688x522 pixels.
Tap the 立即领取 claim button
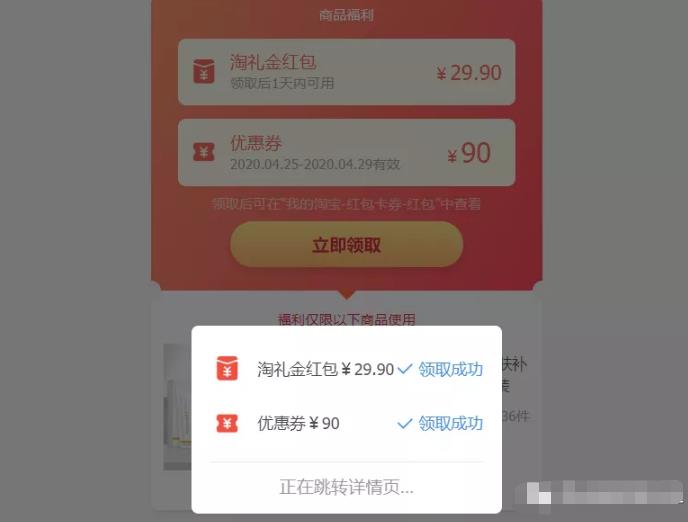pyautogui.click(x=346, y=245)
